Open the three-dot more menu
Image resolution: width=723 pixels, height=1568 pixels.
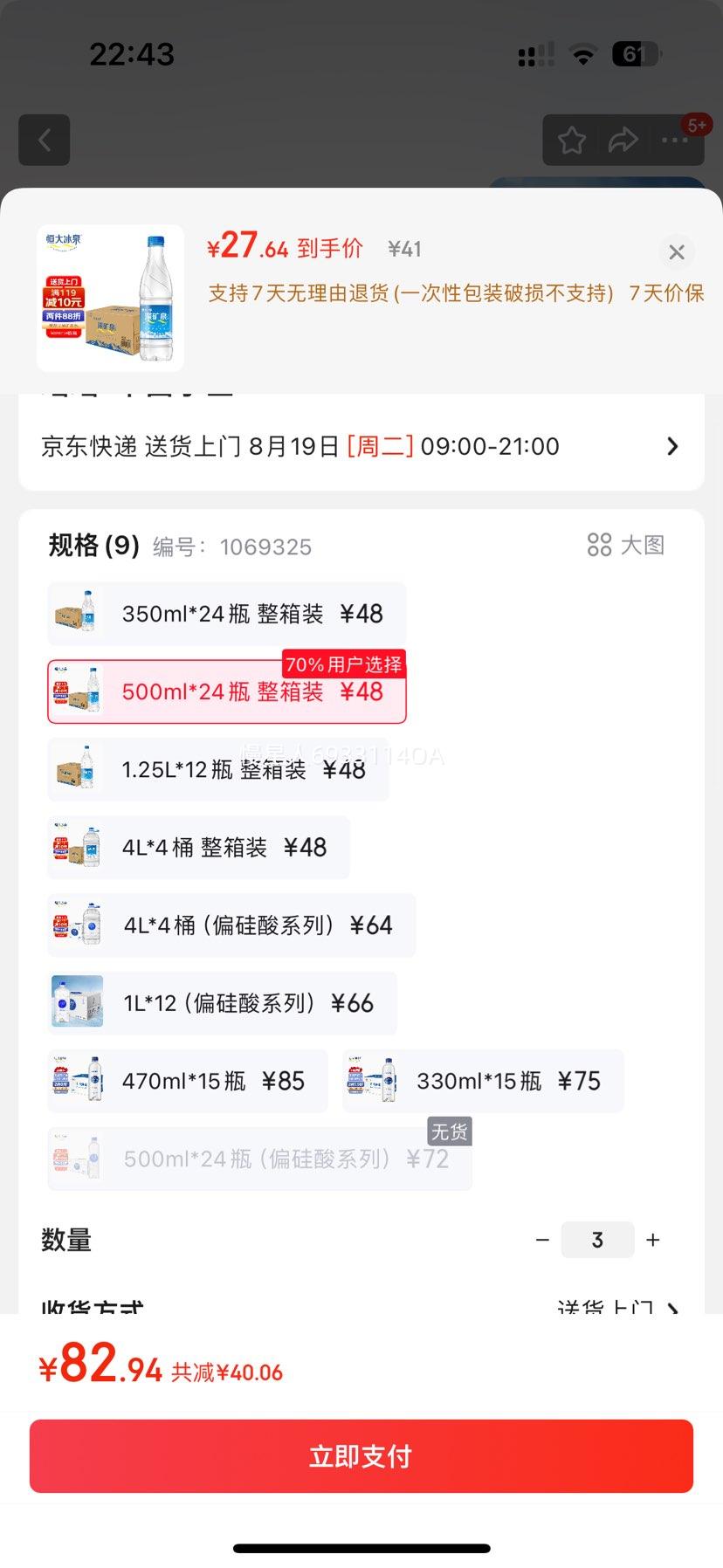point(674,140)
